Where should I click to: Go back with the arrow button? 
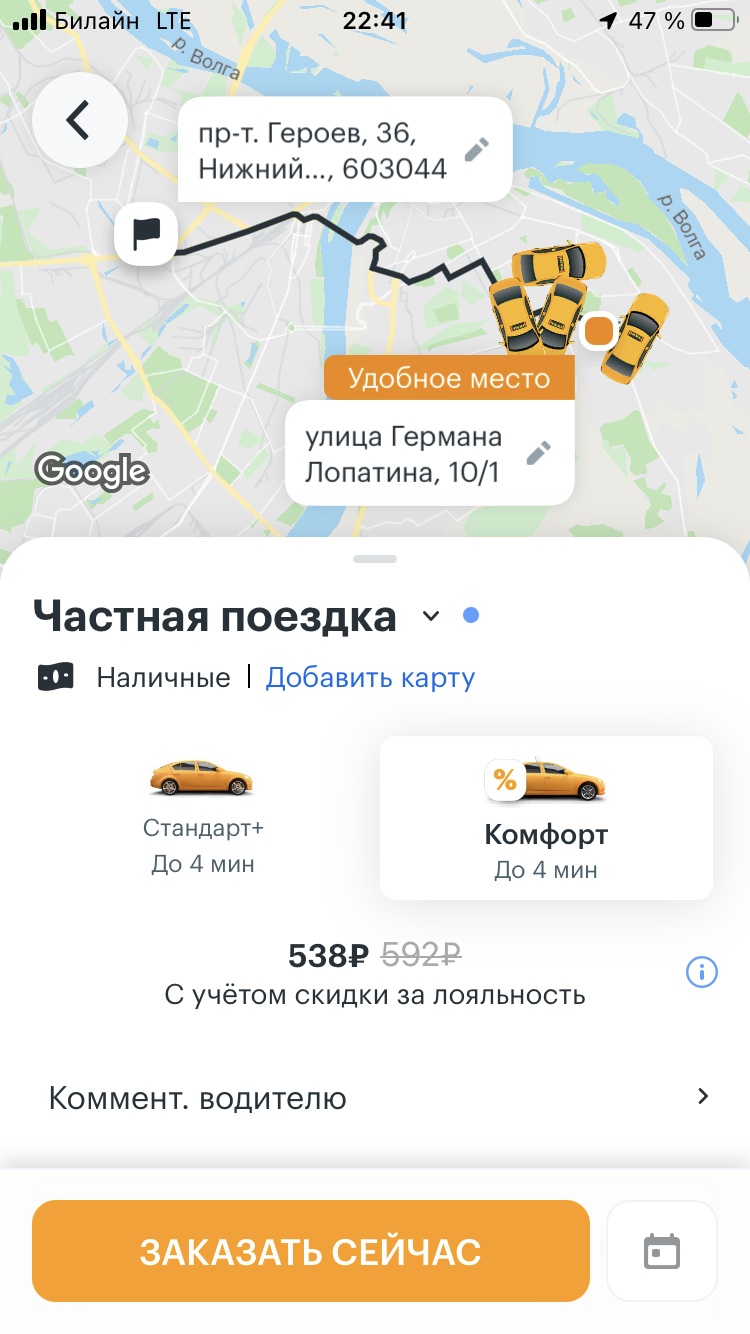[x=79, y=120]
